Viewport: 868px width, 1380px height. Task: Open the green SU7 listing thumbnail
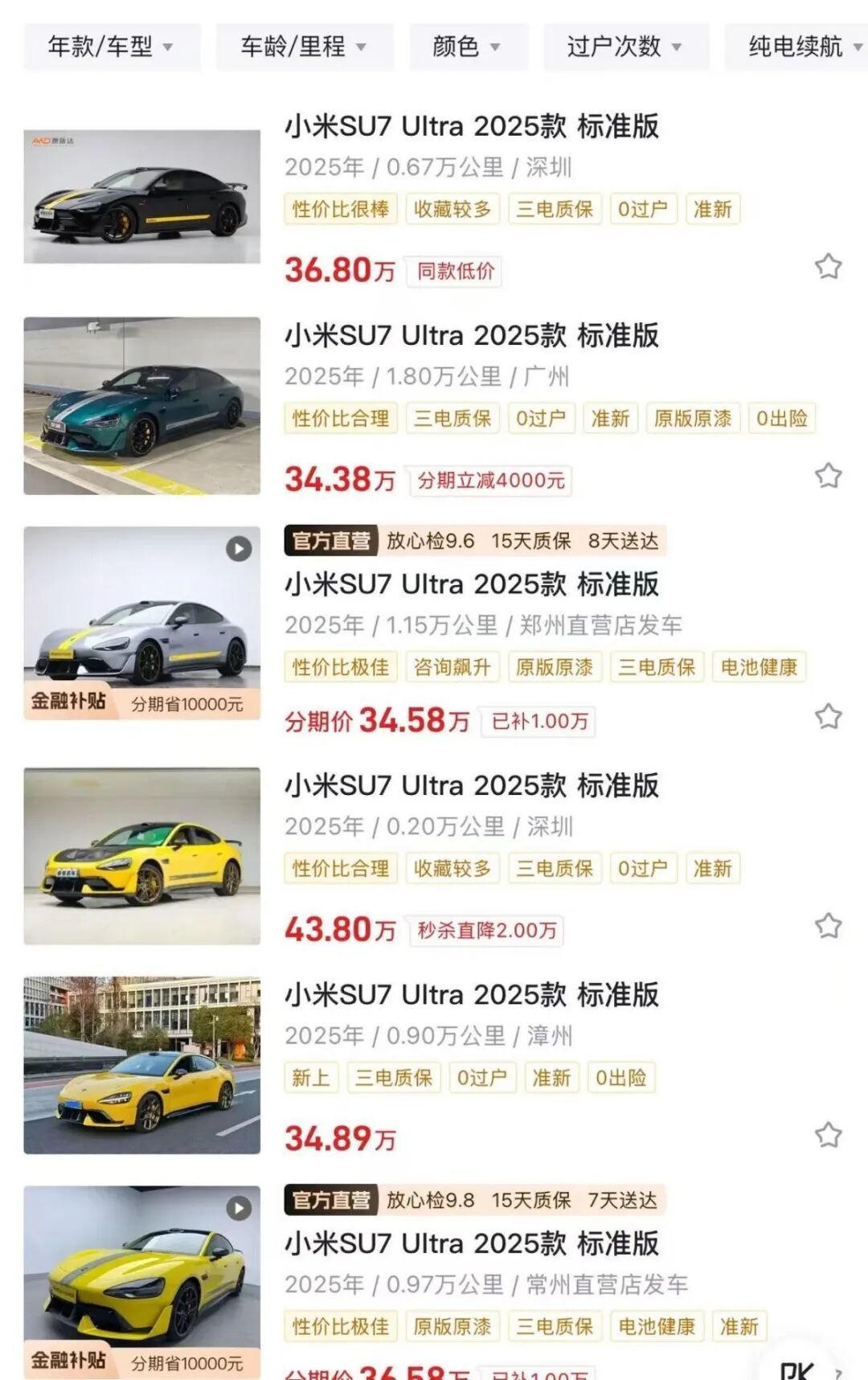point(142,406)
